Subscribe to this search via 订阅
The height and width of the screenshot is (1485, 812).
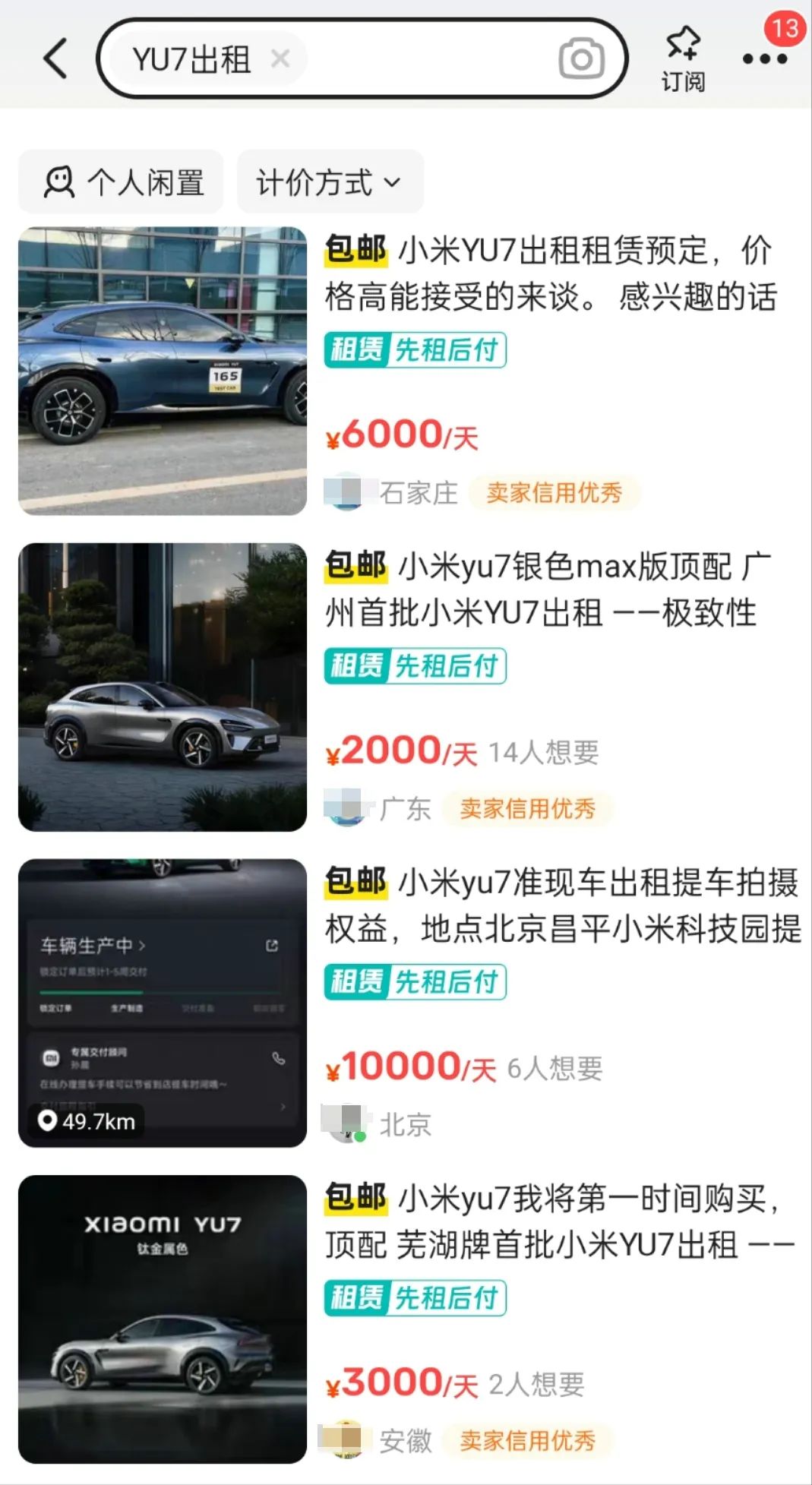point(683,59)
